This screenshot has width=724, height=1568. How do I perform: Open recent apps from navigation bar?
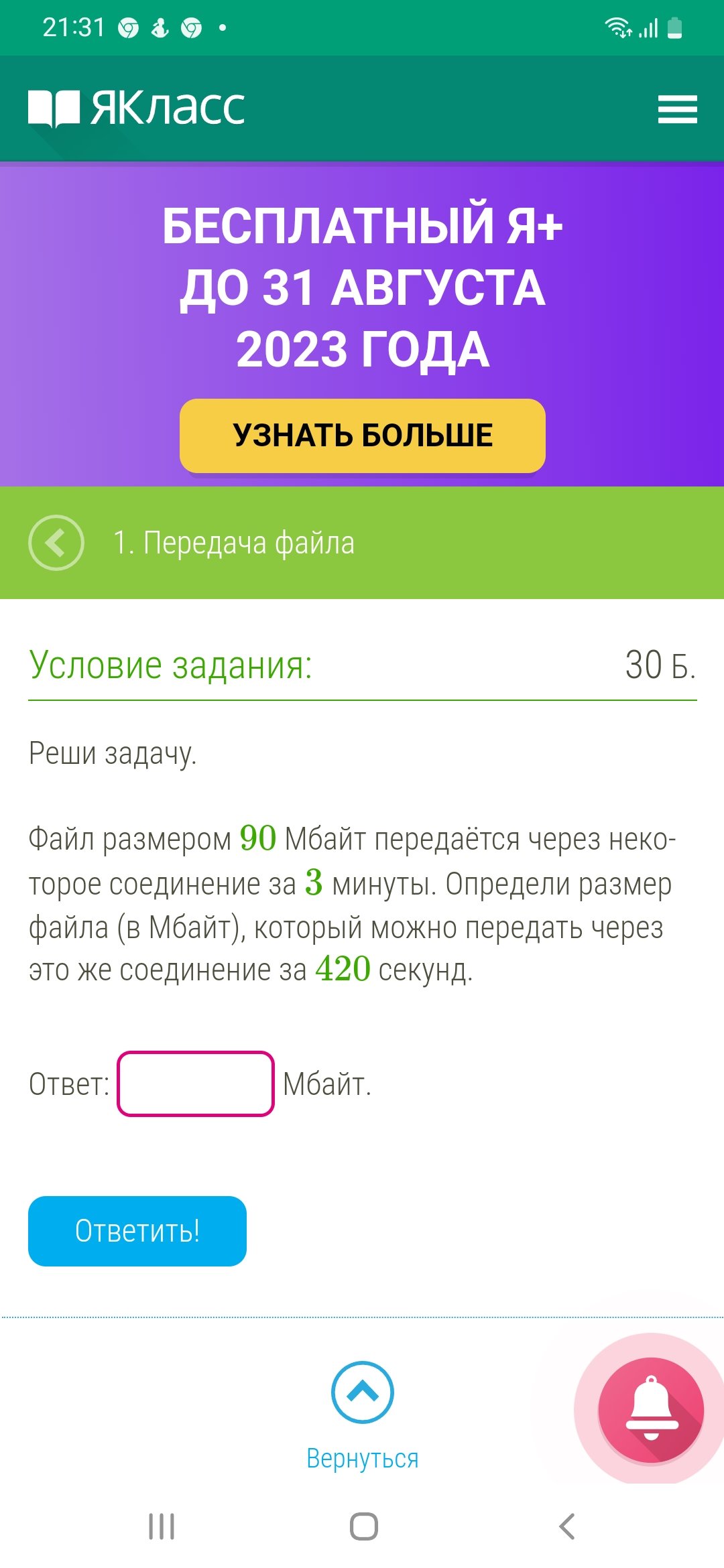[162, 1526]
